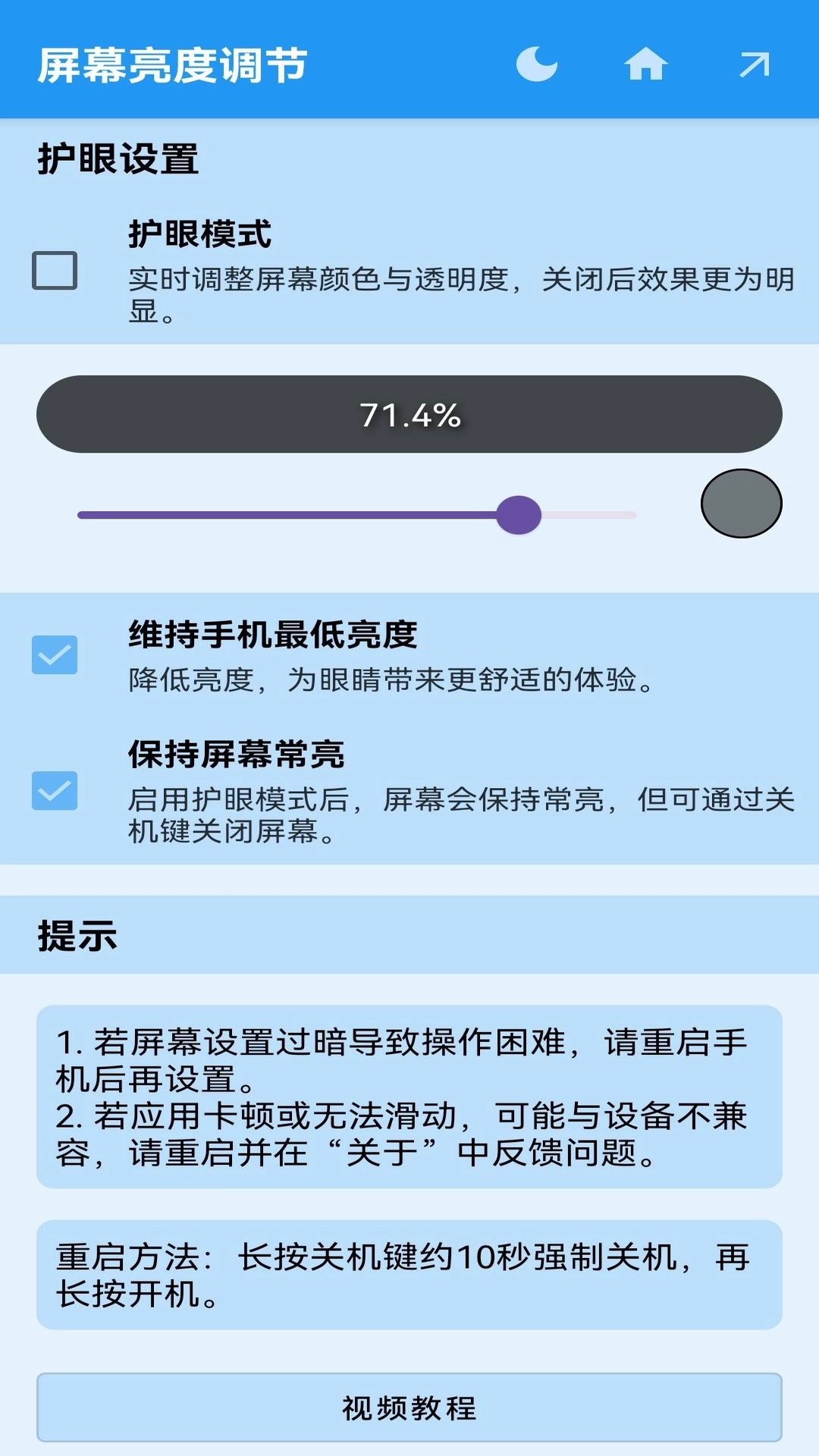Click the 提示 tips header
819x1456 pixels.
[x=76, y=938]
